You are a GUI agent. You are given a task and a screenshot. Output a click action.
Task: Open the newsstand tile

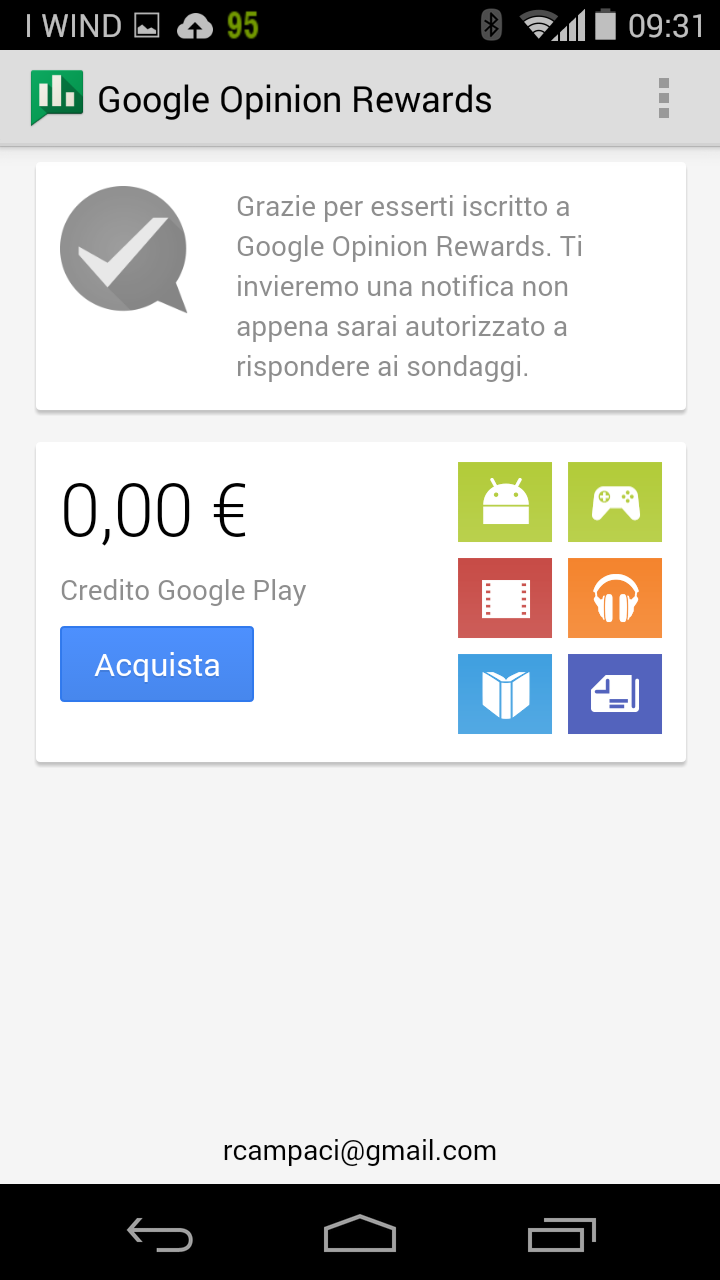615,694
